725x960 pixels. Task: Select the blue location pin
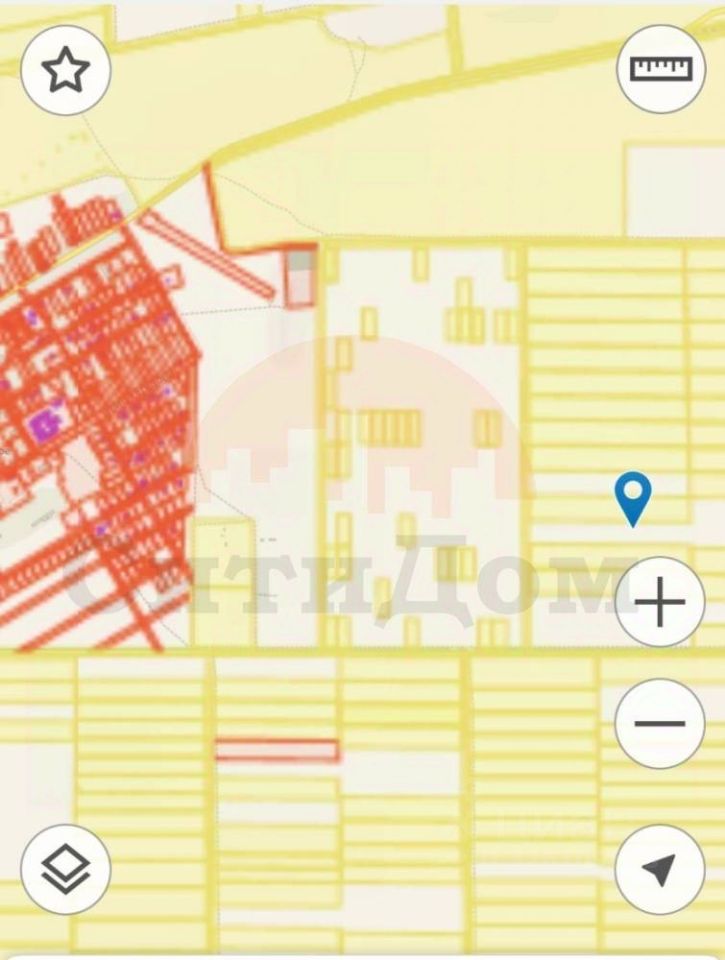point(632,499)
